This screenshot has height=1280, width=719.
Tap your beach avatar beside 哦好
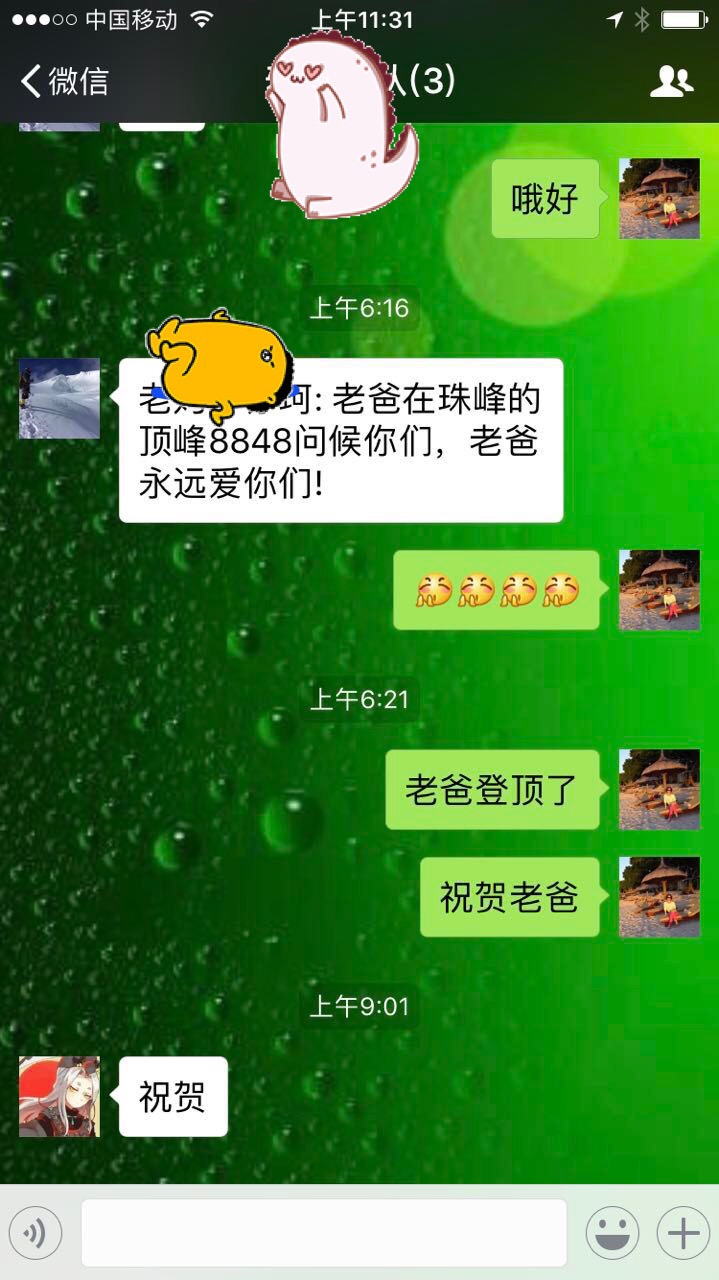pos(659,198)
